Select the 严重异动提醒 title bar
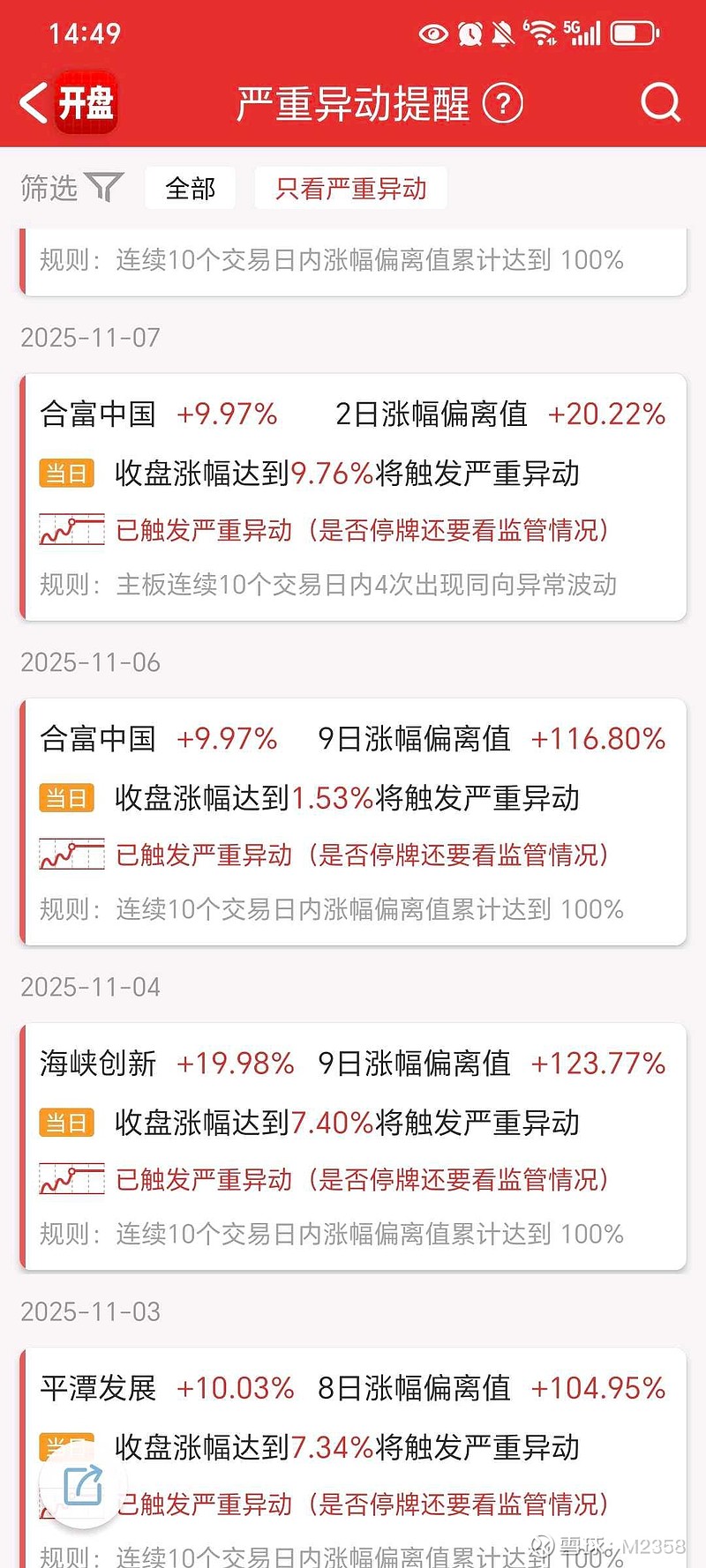Image resolution: width=706 pixels, height=1568 pixels. (x=353, y=102)
